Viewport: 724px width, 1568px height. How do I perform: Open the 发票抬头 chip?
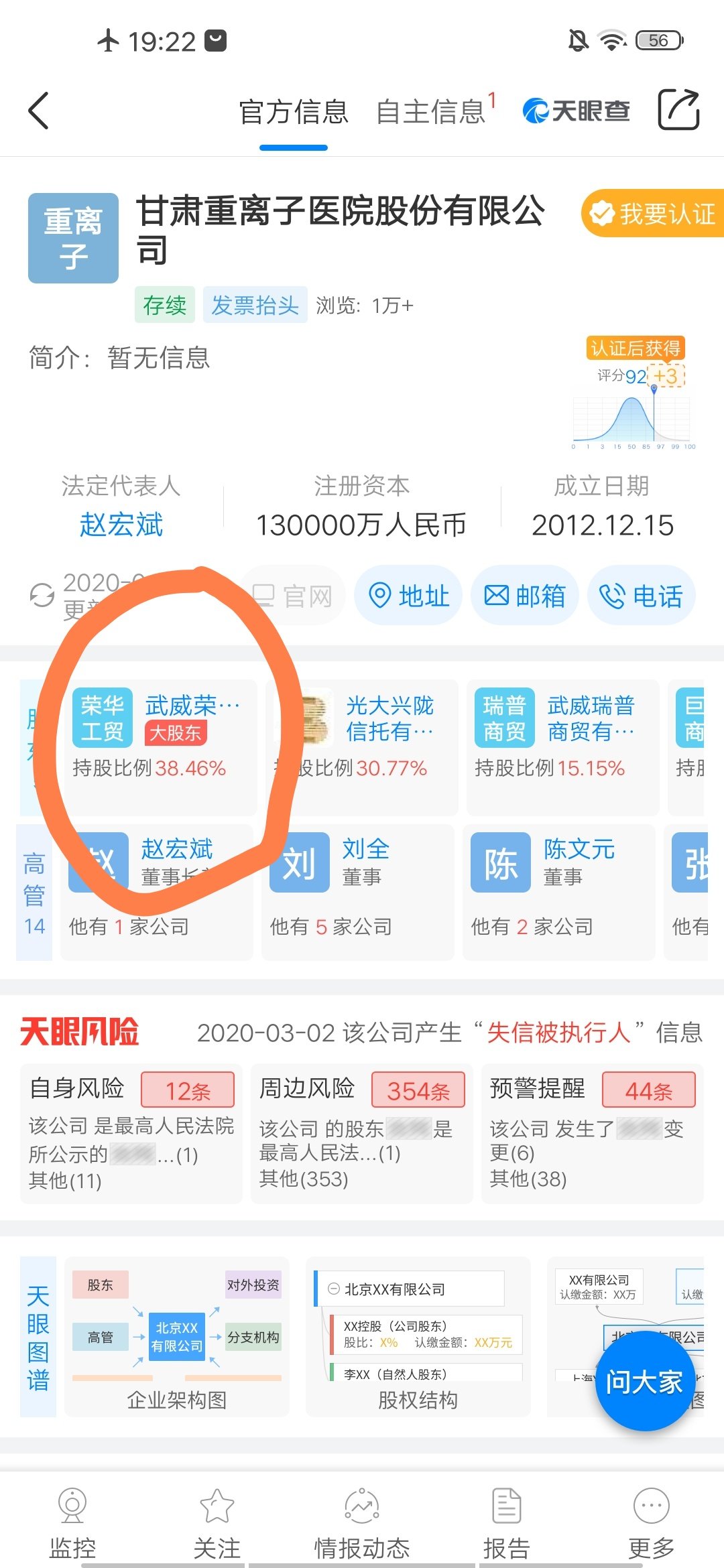point(255,305)
